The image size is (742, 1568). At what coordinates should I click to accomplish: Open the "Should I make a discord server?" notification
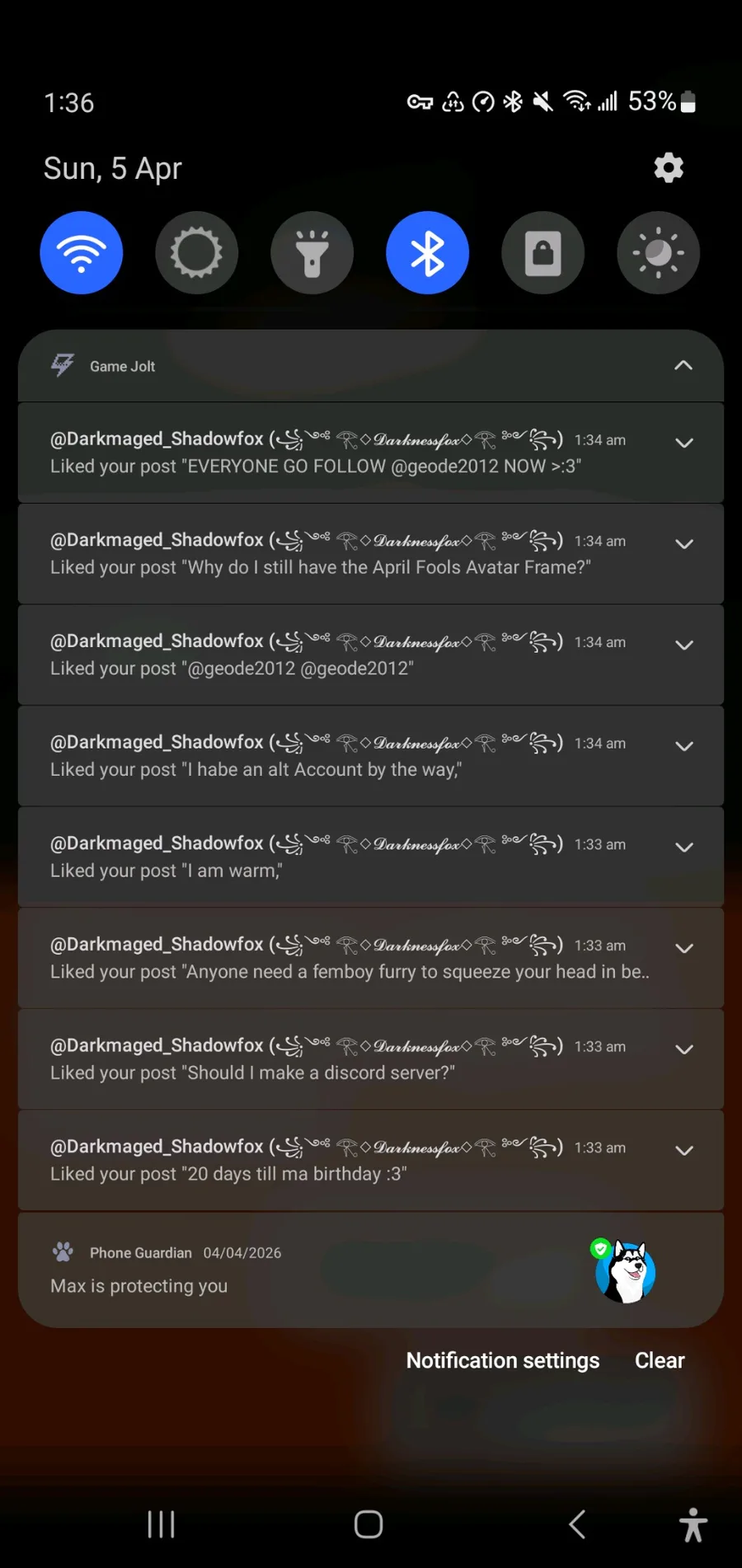(330, 1060)
